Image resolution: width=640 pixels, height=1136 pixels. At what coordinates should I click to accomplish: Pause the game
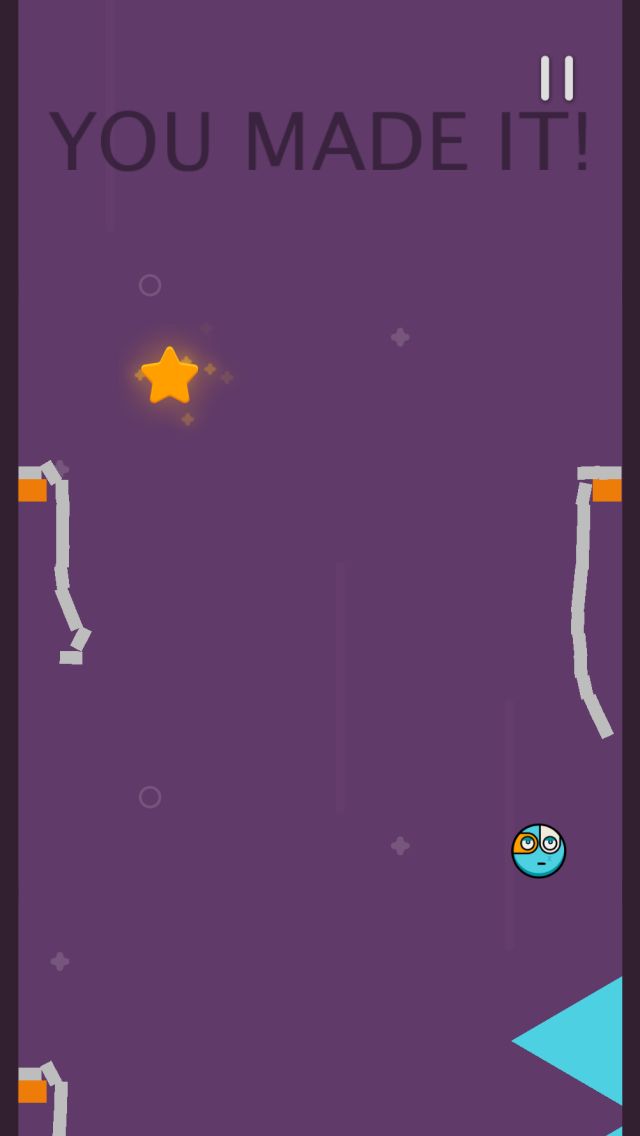[557, 78]
